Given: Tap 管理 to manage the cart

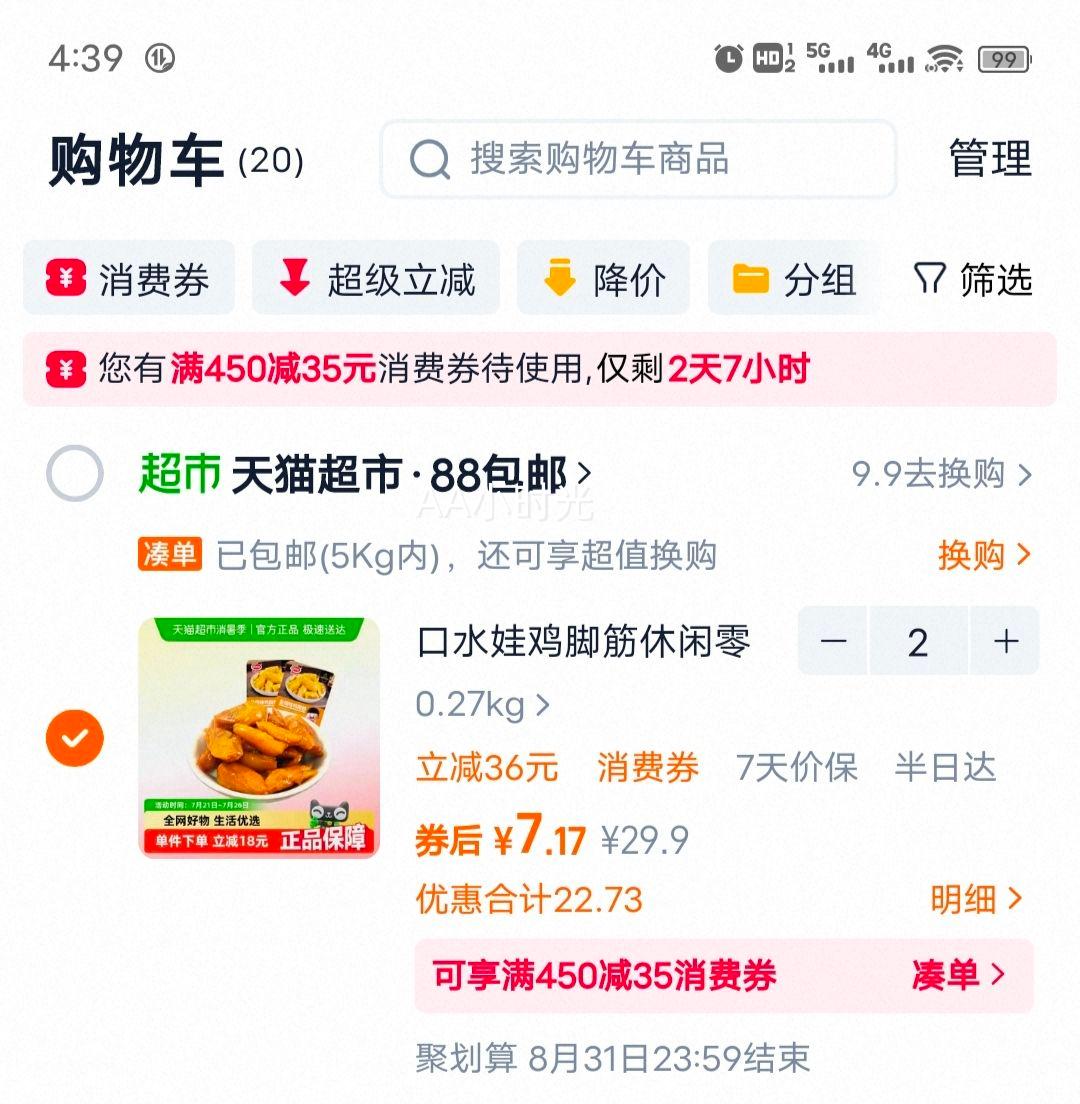Looking at the screenshot, I should (989, 160).
